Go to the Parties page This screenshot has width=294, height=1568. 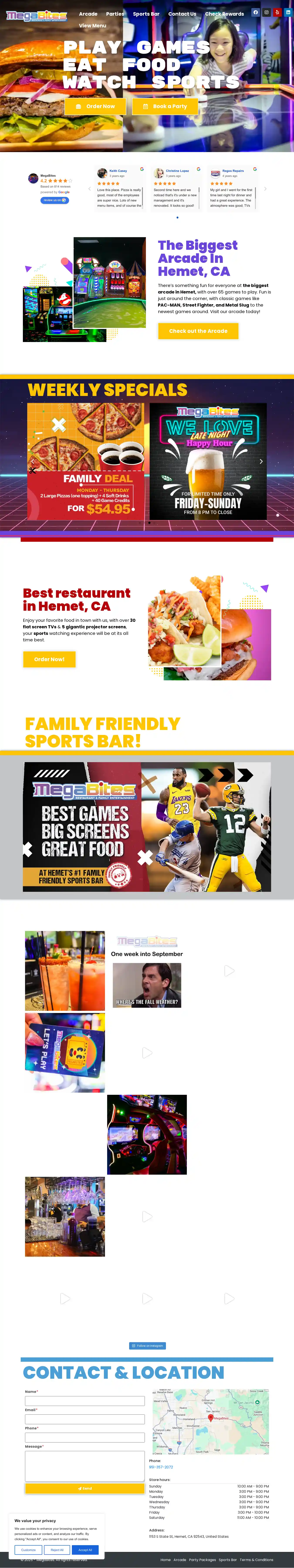[x=115, y=14]
